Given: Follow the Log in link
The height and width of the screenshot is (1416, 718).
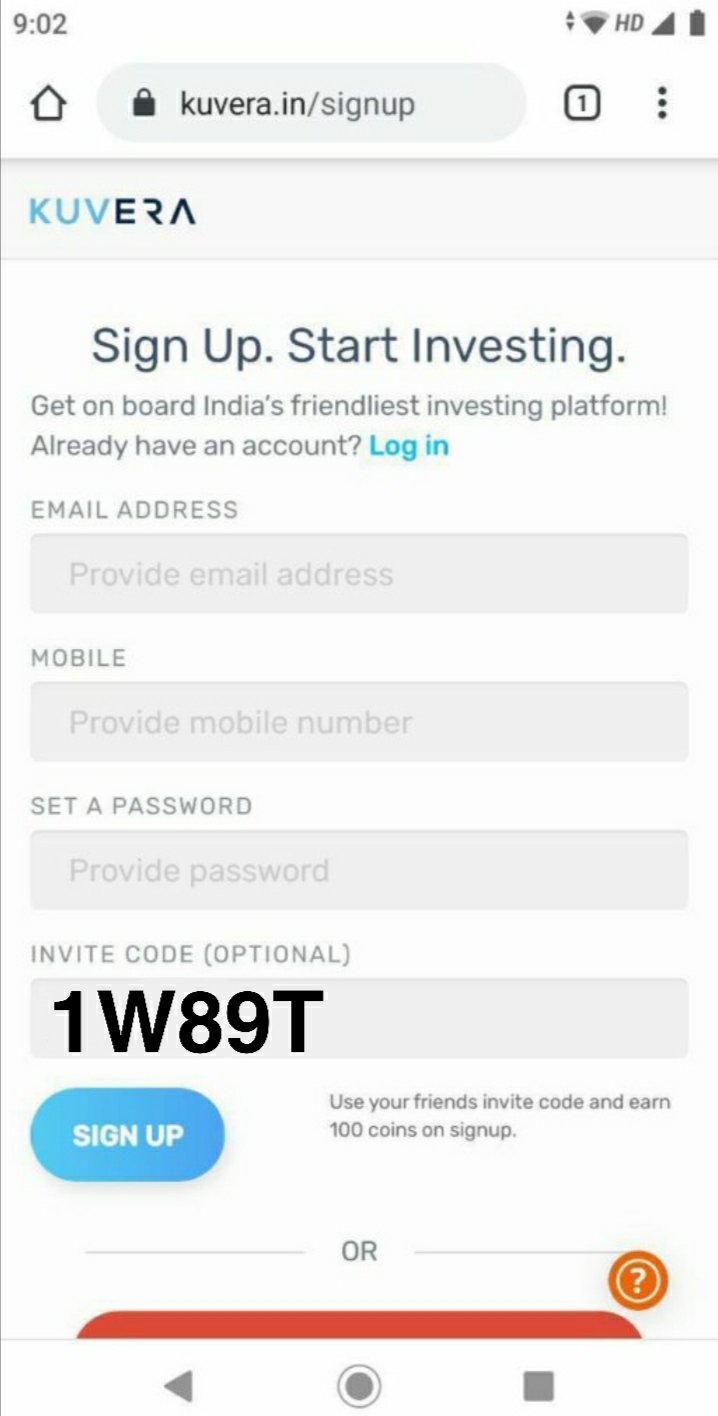Looking at the screenshot, I should point(408,445).
